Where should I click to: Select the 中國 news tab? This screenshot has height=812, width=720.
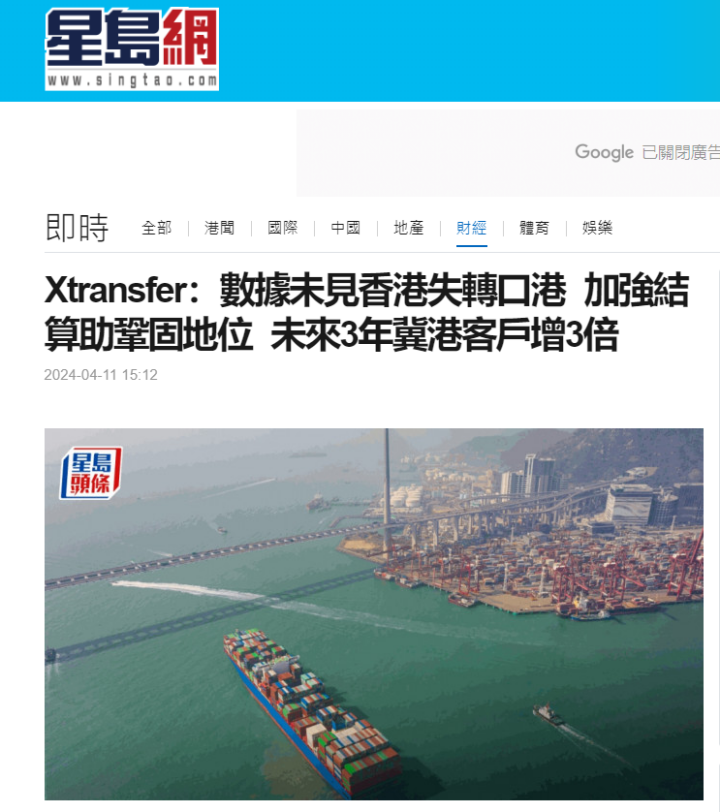(345, 228)
